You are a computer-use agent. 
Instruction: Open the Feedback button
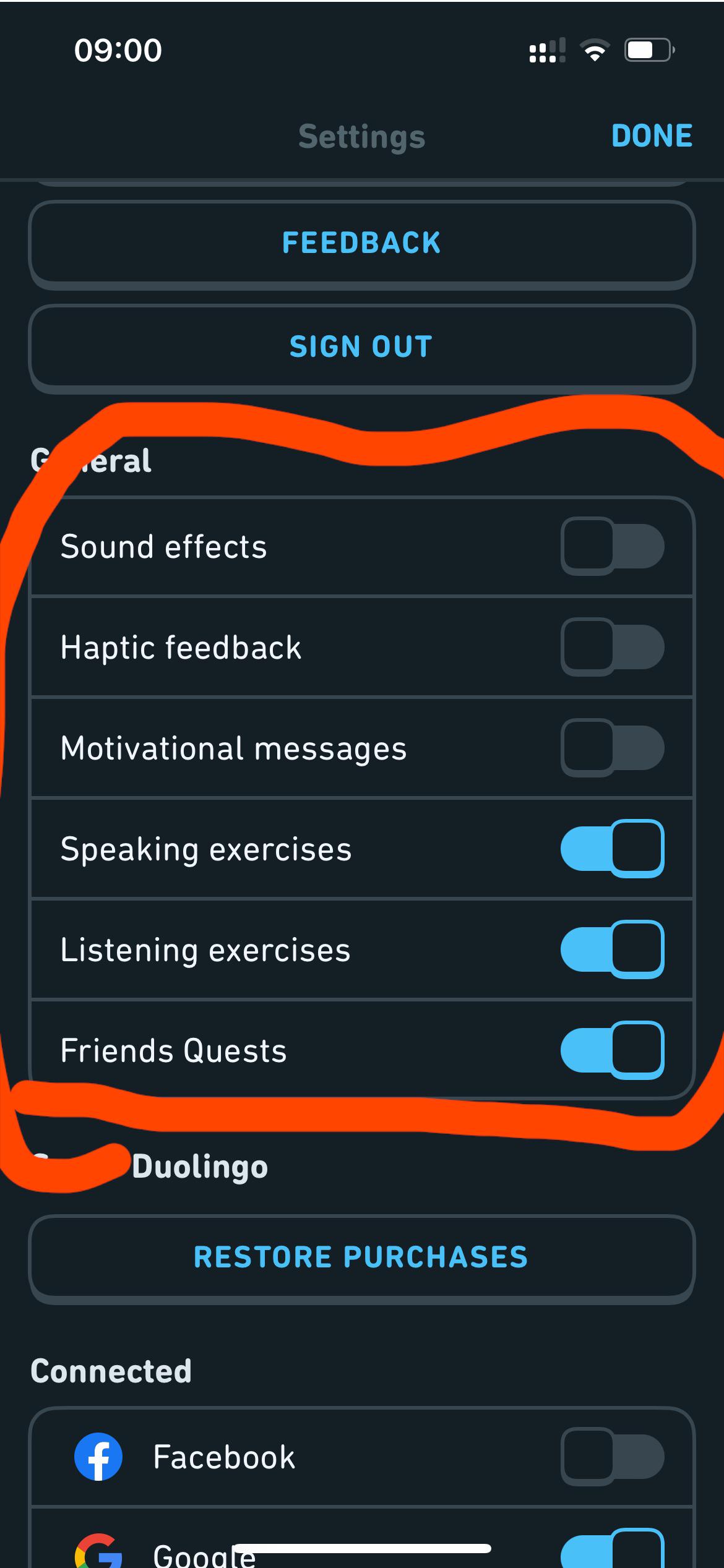[x=362, y=244]
